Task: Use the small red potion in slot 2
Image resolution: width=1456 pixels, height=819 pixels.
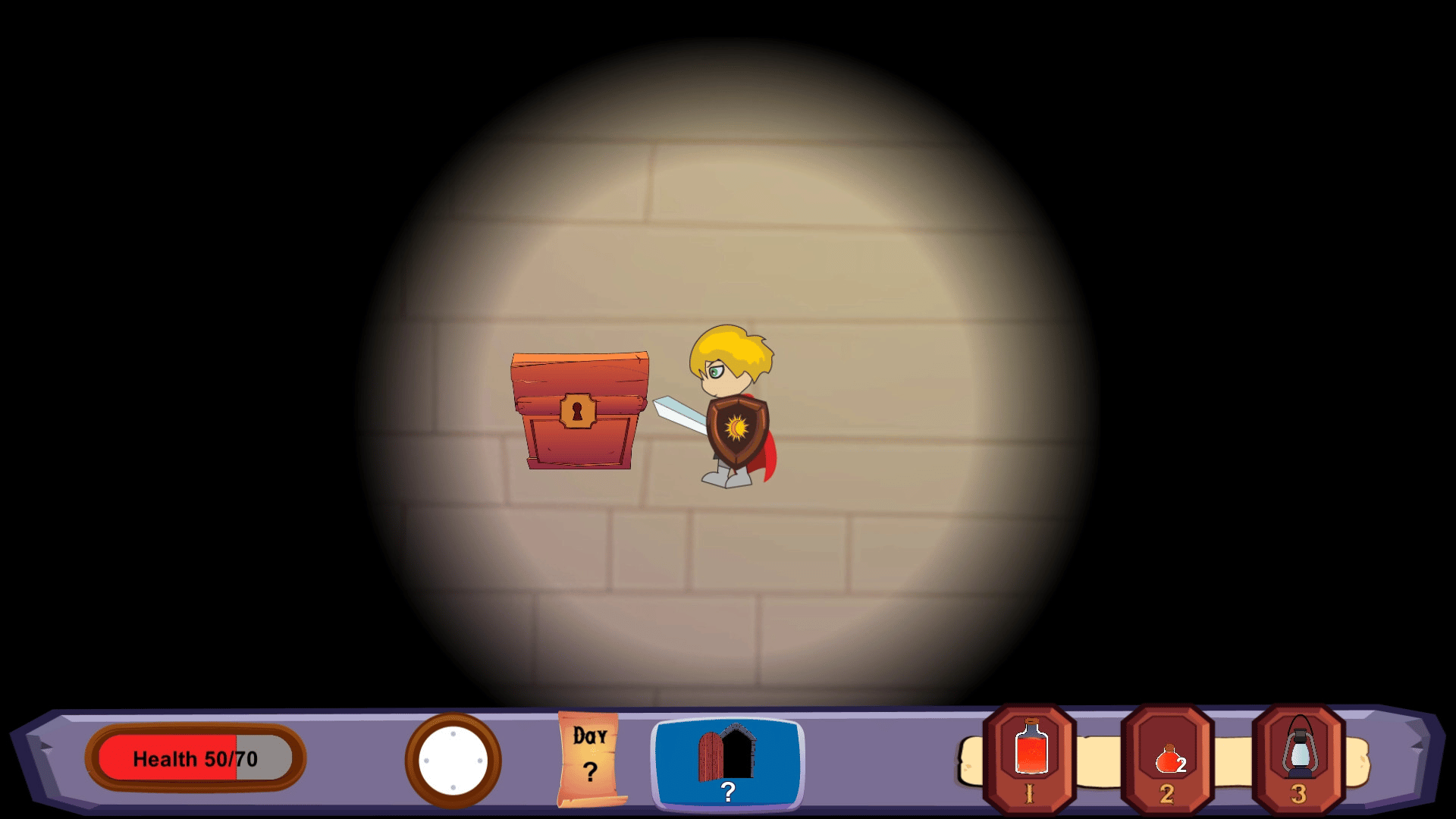Action: 1167,758
